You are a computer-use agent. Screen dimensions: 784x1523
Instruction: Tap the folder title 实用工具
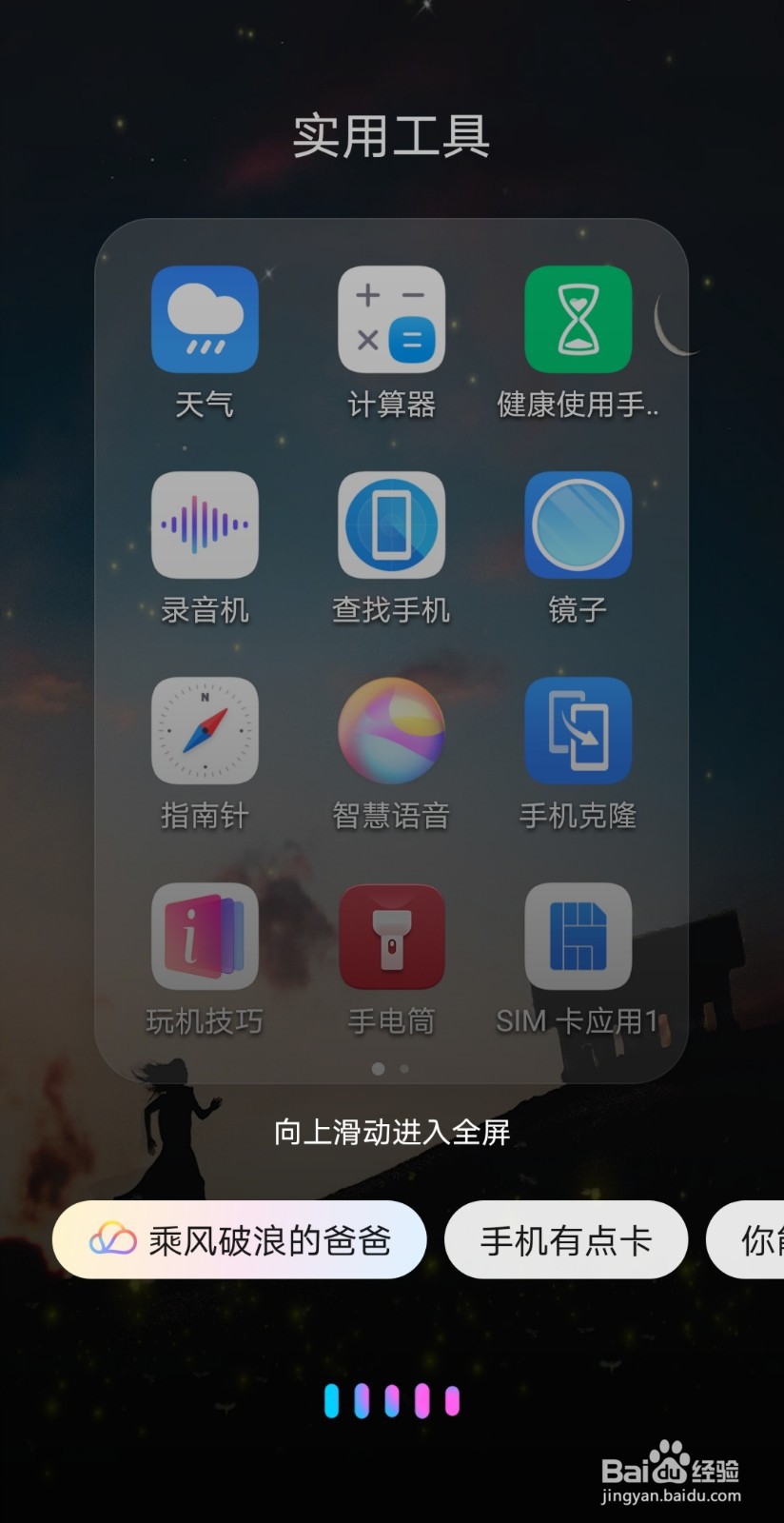[391, 136]
